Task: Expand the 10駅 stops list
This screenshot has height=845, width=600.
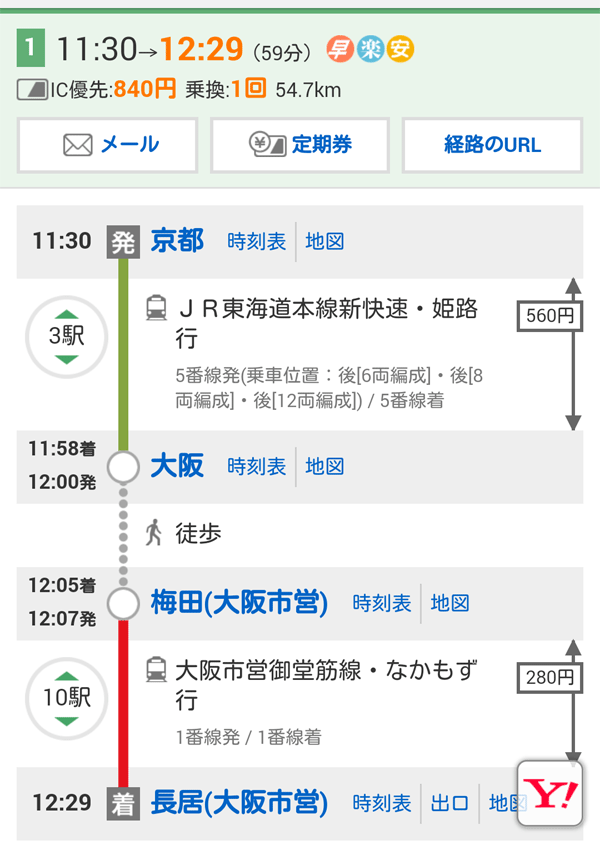Action: [67, 698]
